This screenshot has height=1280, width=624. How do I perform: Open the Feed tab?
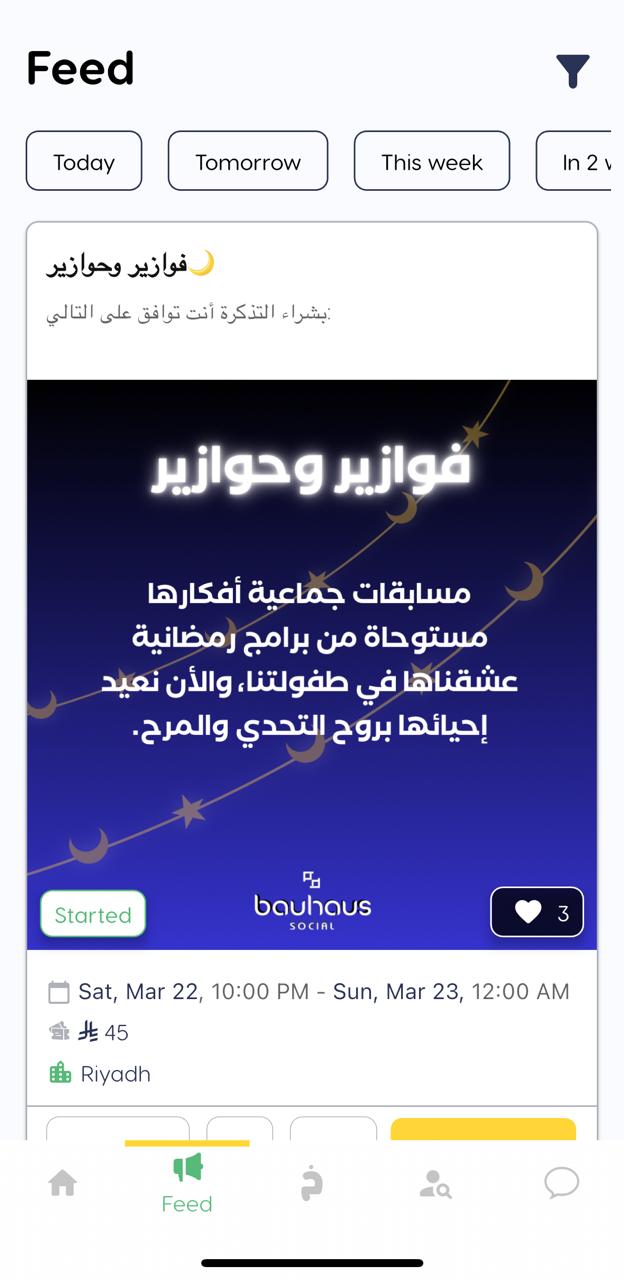point(187,1184)
